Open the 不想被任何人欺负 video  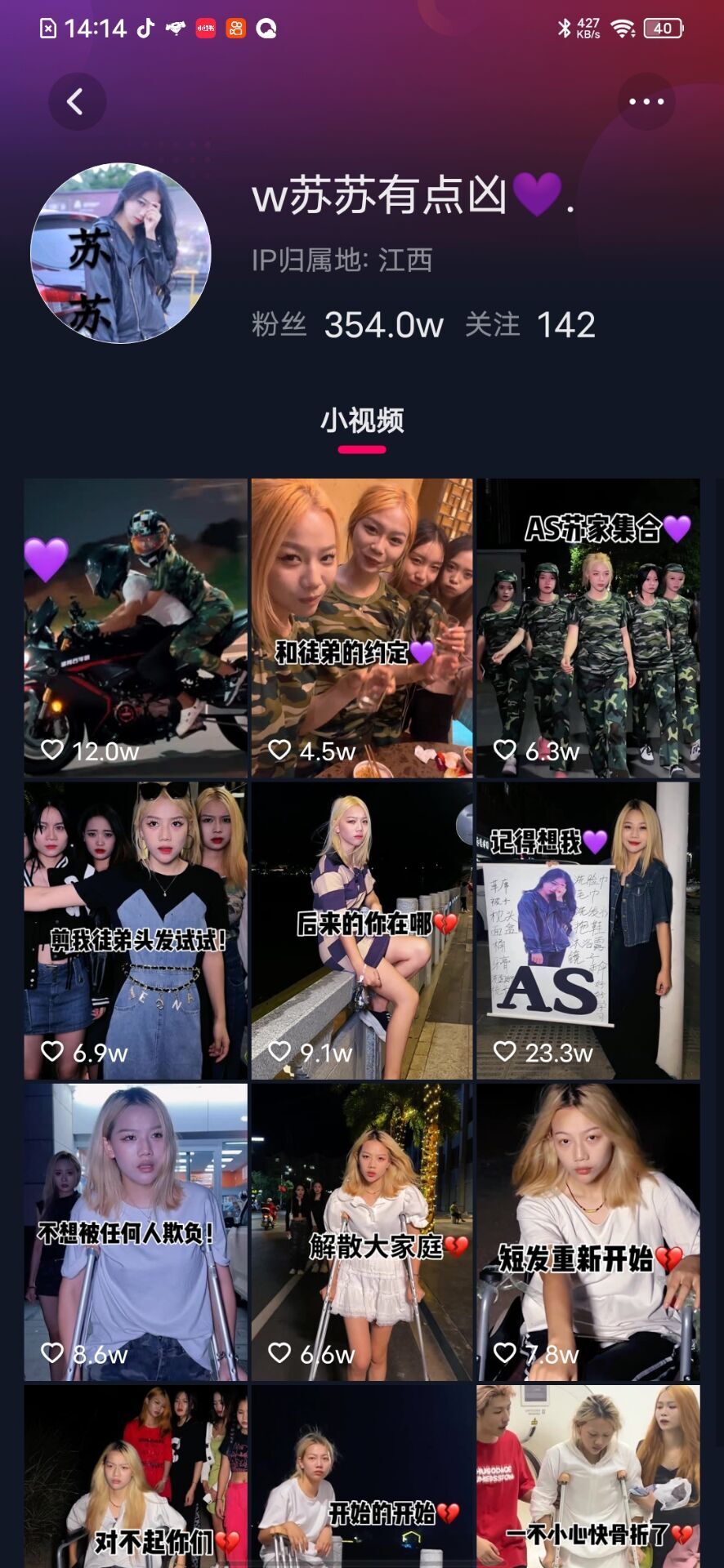click(x=136, y=1232)
